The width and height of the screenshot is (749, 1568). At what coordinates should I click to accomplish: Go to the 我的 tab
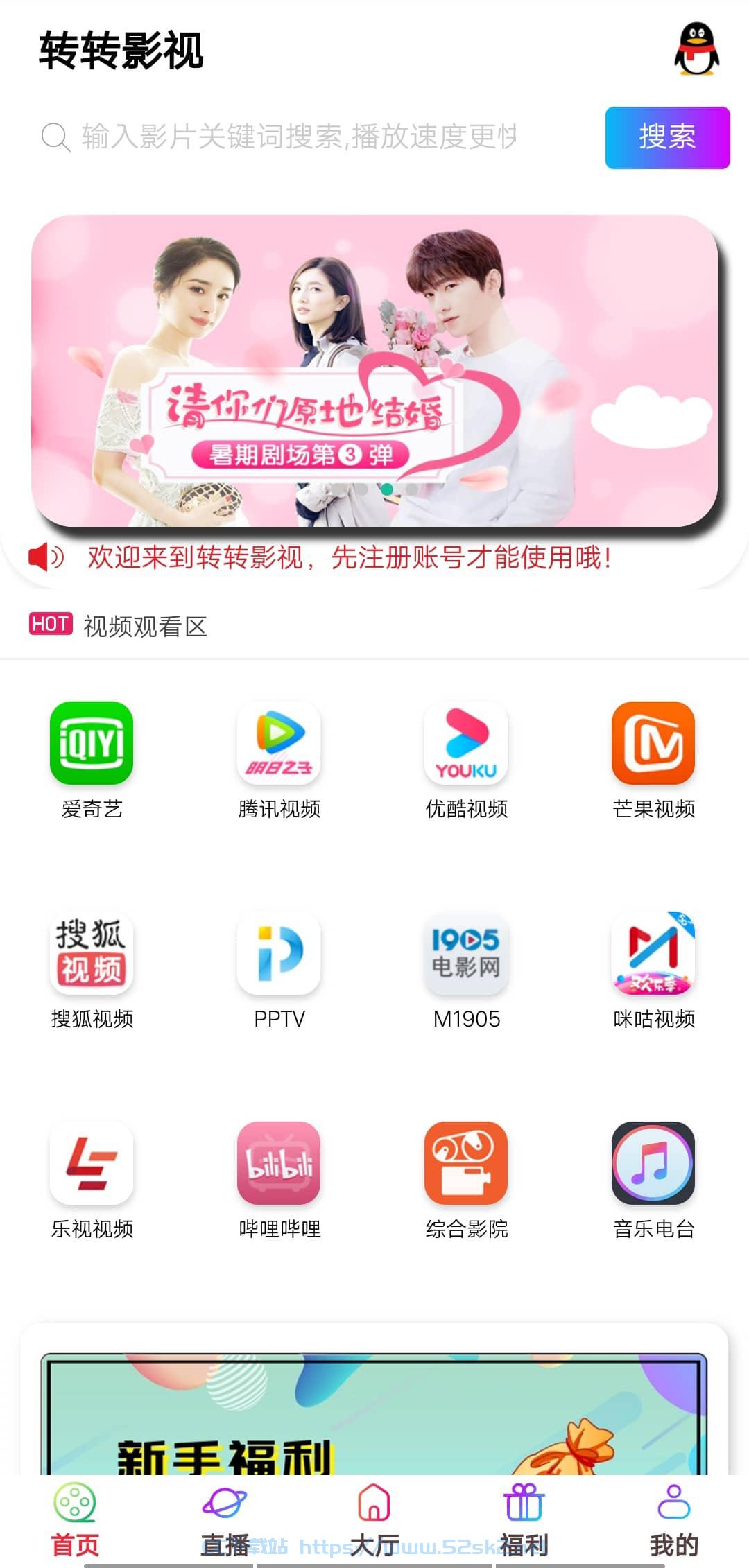[x=674, y=1520]
